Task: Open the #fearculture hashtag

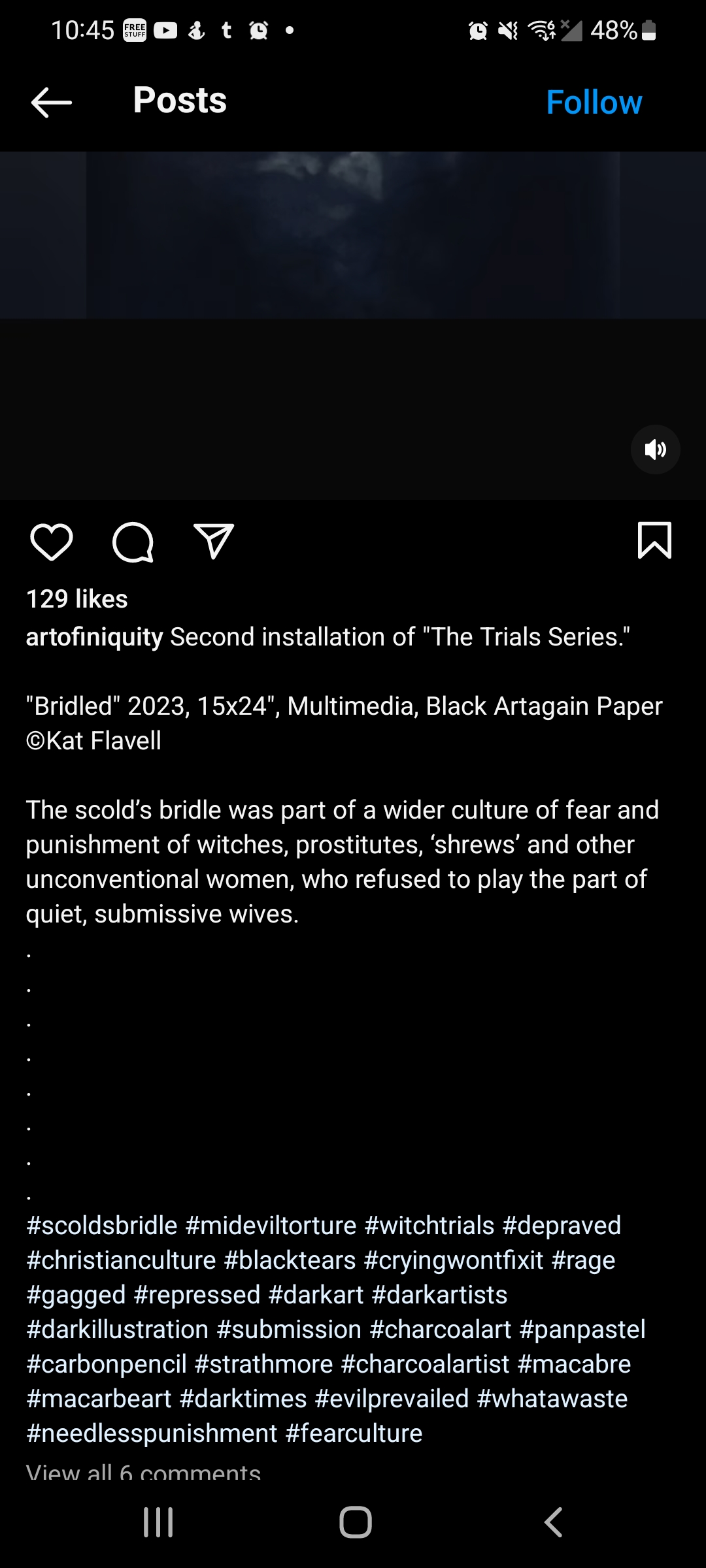Action: coord(354,1433)
